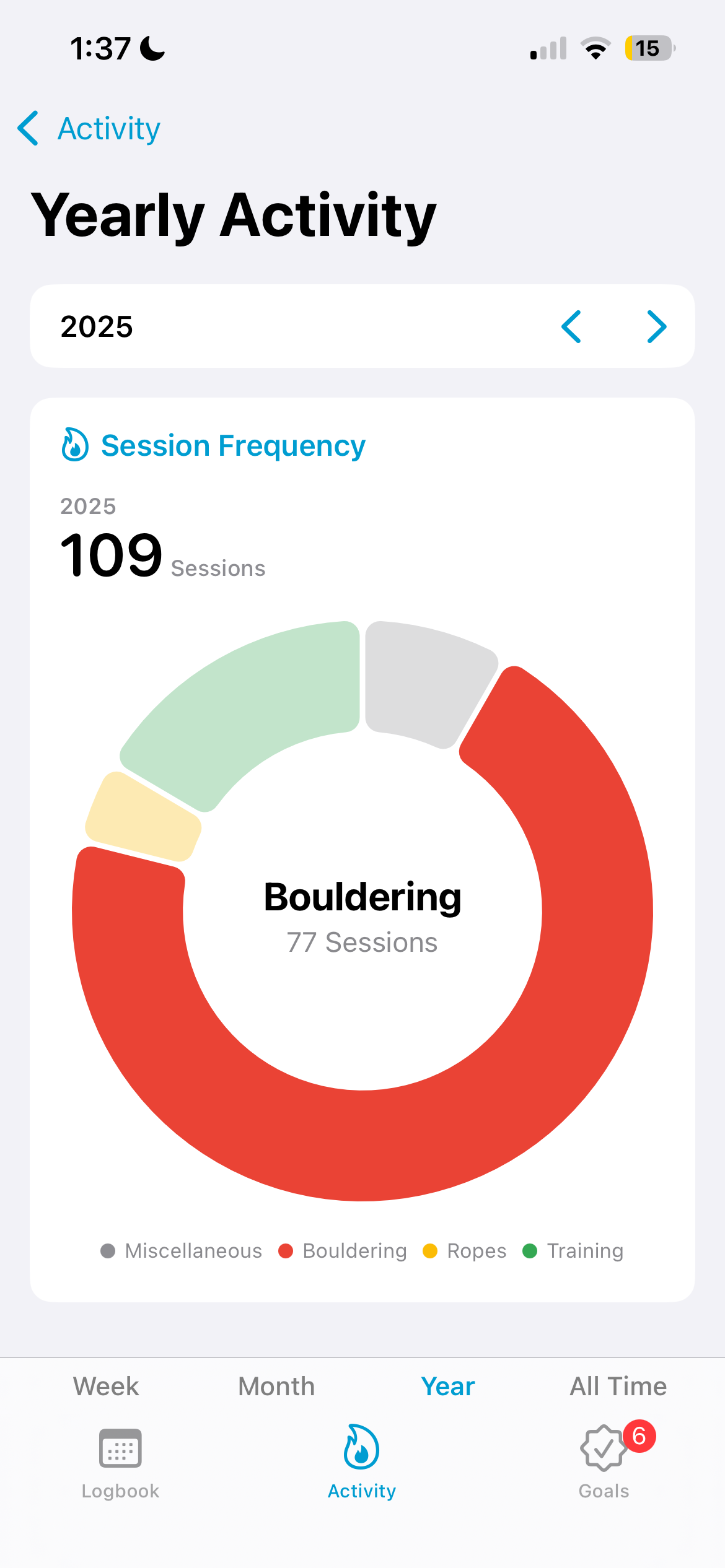This screenshot has height=1568, width=725.
Task: Select the Bouldering legend dot
Action: (286, 1251)
